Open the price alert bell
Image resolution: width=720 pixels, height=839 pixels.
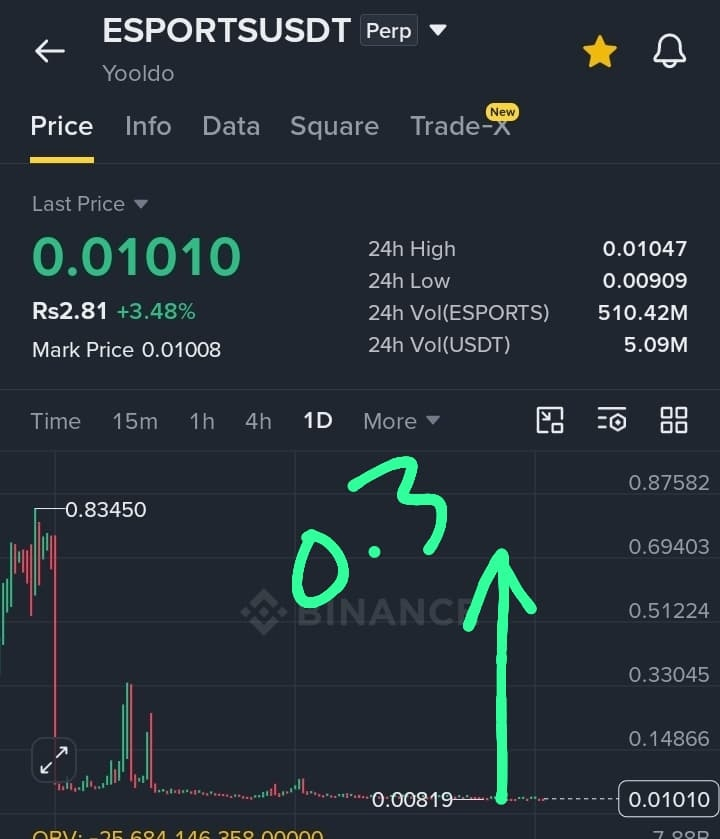pyautogui.click(x=669, y=51)
